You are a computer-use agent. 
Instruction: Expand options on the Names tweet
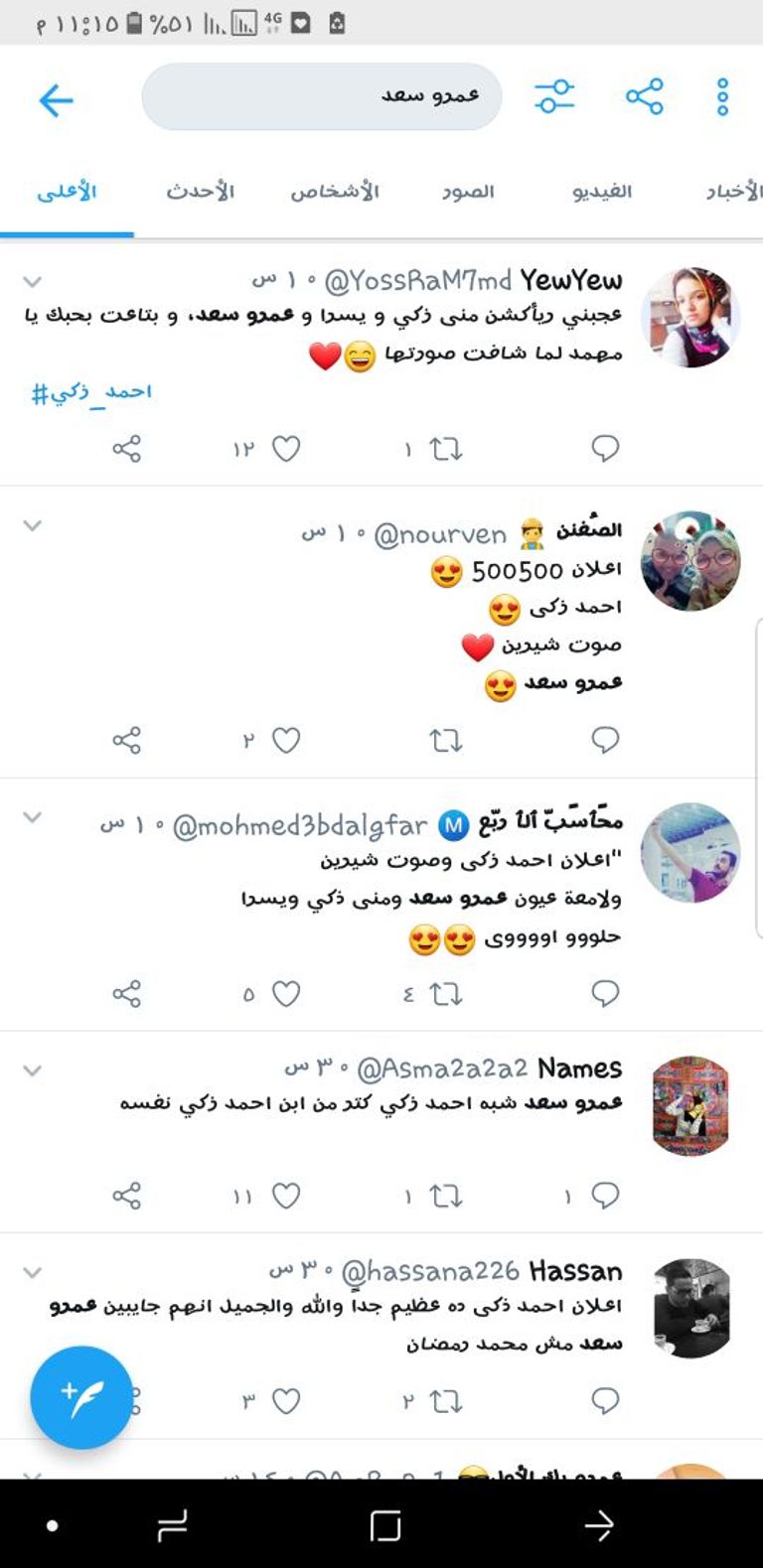point(33,1069)
